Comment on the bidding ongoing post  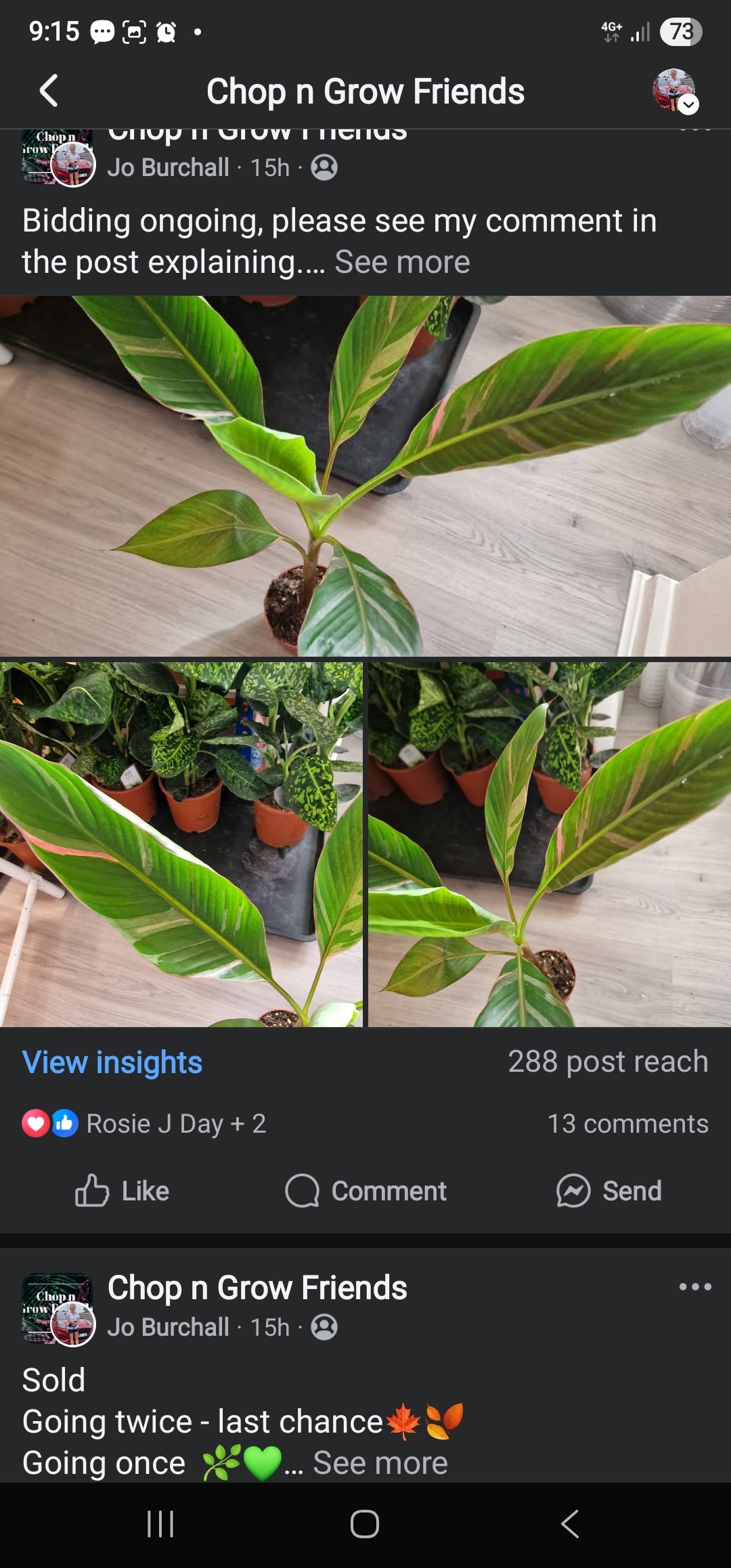tap(366, 1191)
